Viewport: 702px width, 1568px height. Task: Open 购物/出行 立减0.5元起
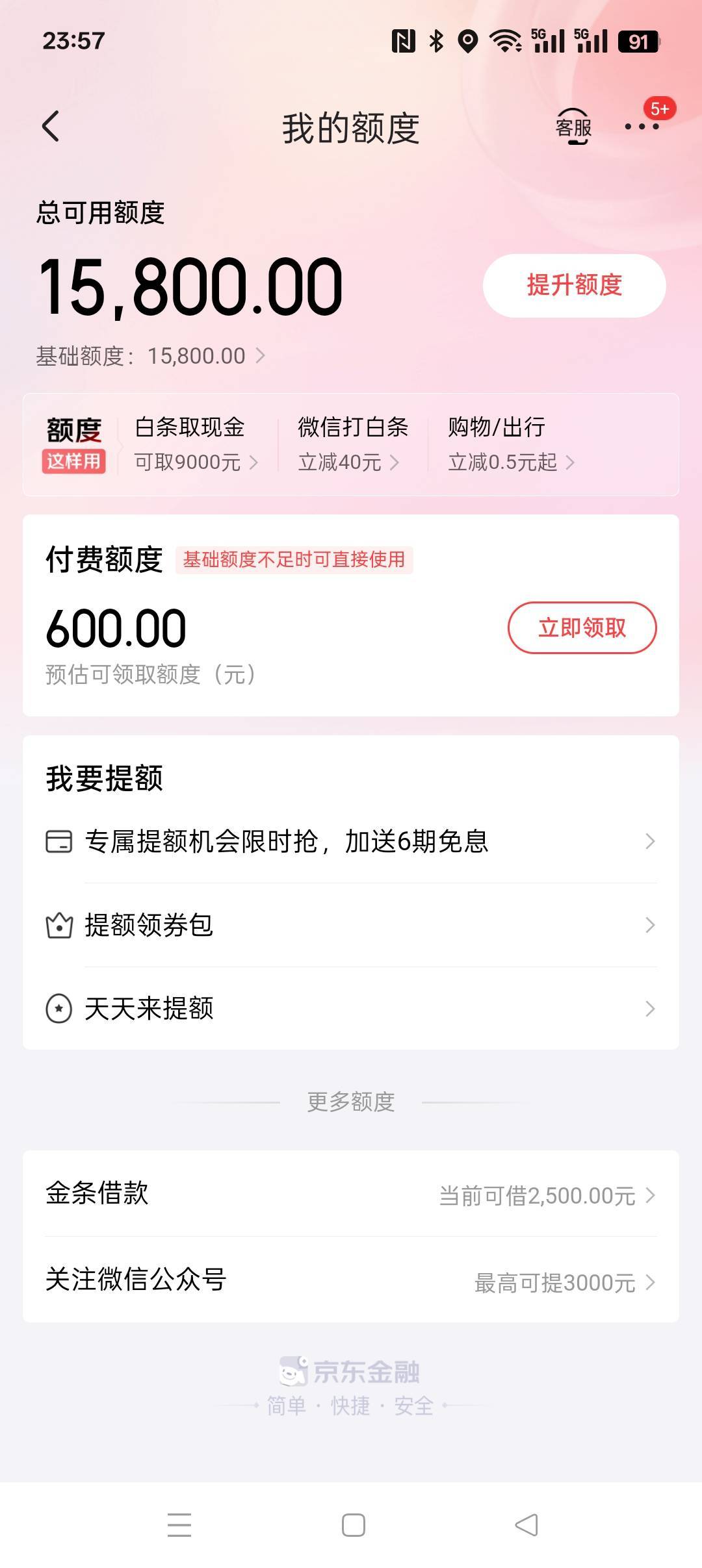click(512, 444)
